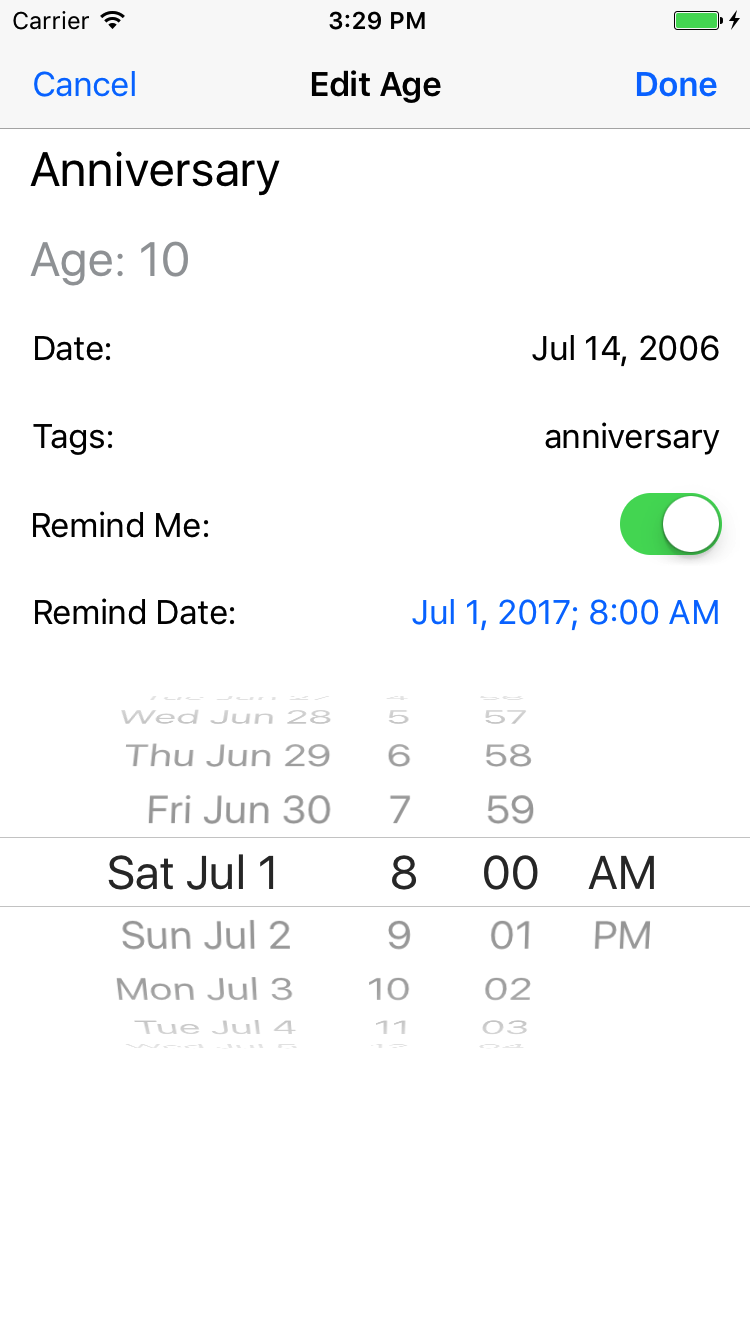Choose hour 9 in the time picker
The height and width of the screenshot is (1334, 750).
(x=399, y=936)
